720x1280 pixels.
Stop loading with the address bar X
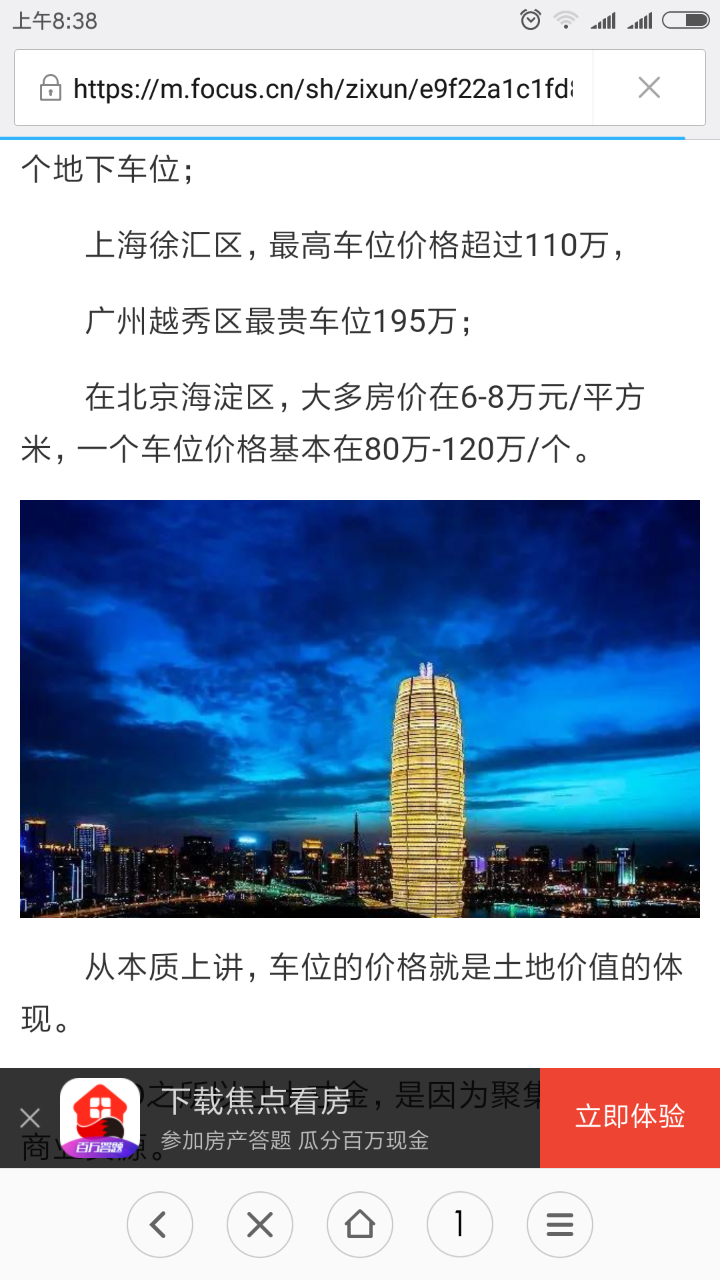(649, 88)
